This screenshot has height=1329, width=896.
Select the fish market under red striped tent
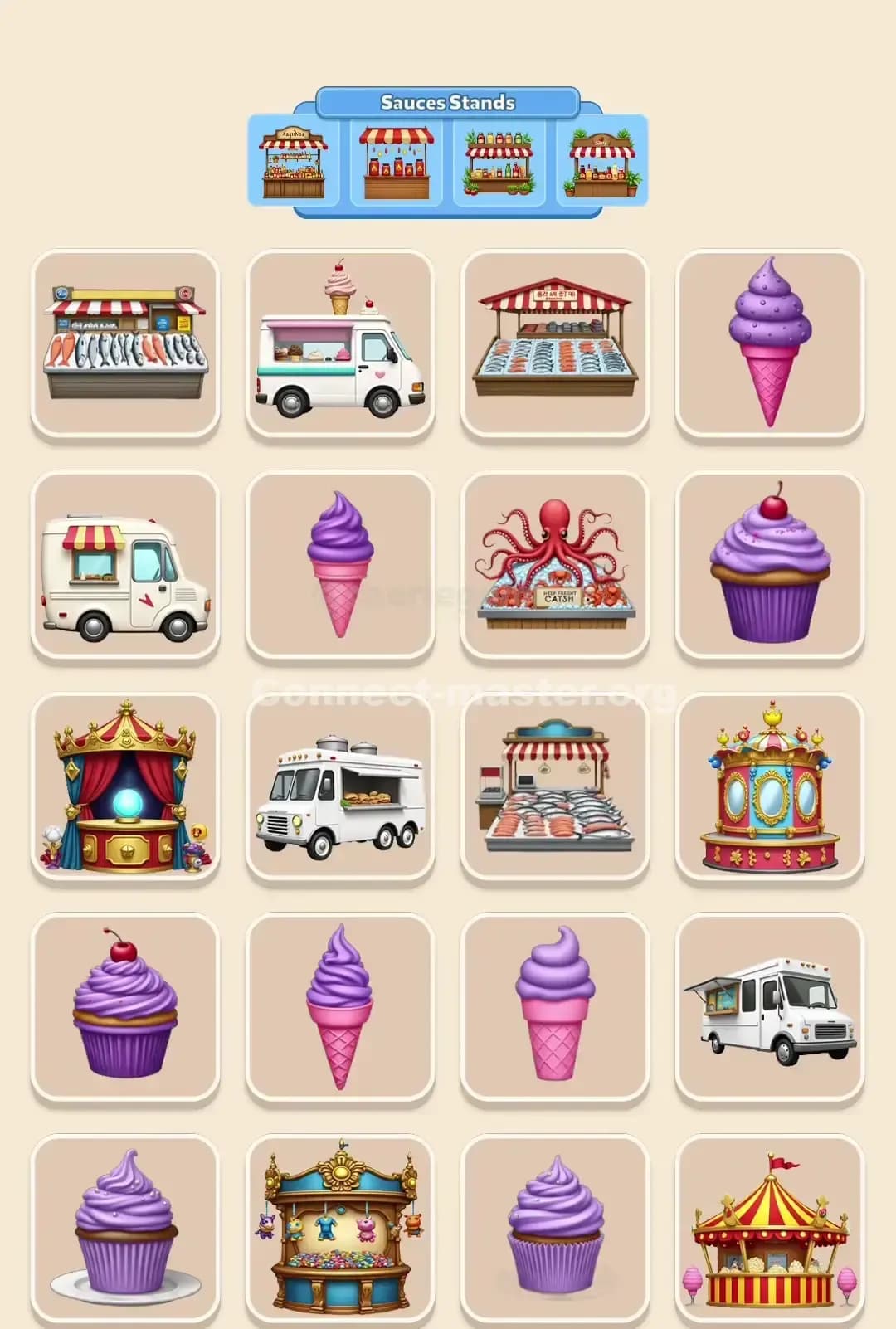click(x=555, y=343)
